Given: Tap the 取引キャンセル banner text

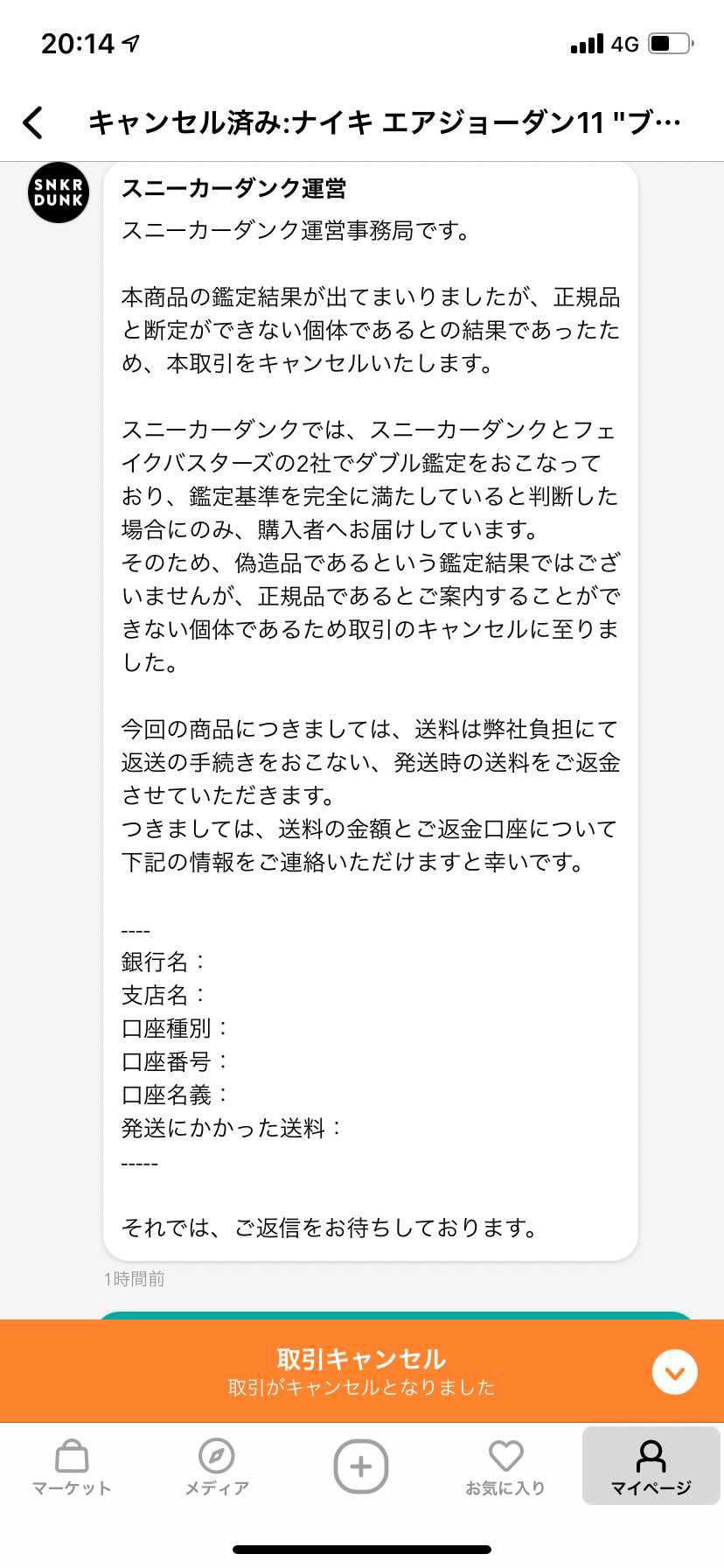Looking at the screenshot, I should point(362,1359).
